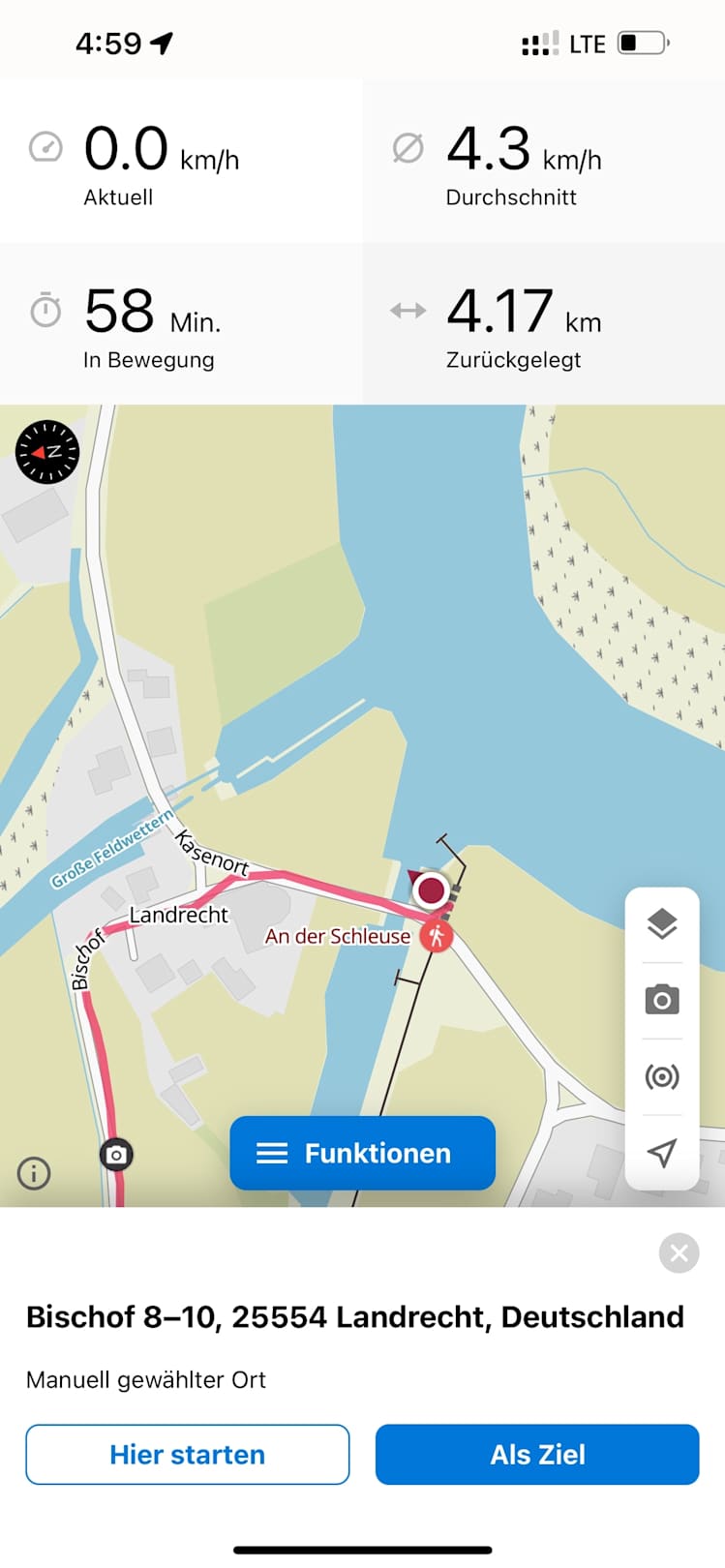Tap Als Ziel
The height and width of the screenshot is (1568, 725).
537,1454
